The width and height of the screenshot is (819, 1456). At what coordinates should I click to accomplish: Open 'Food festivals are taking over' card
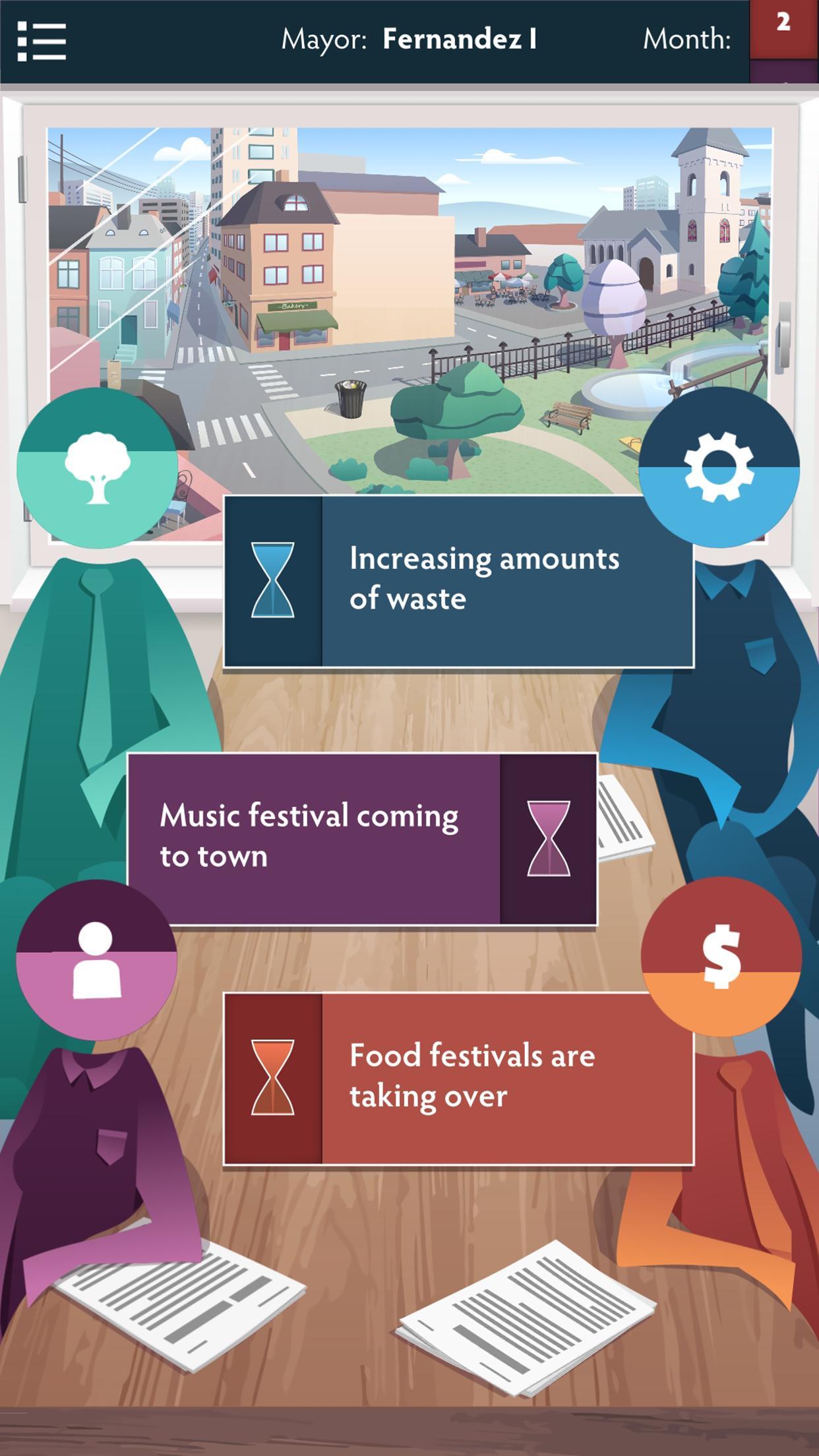click(x=458, y=1079)
